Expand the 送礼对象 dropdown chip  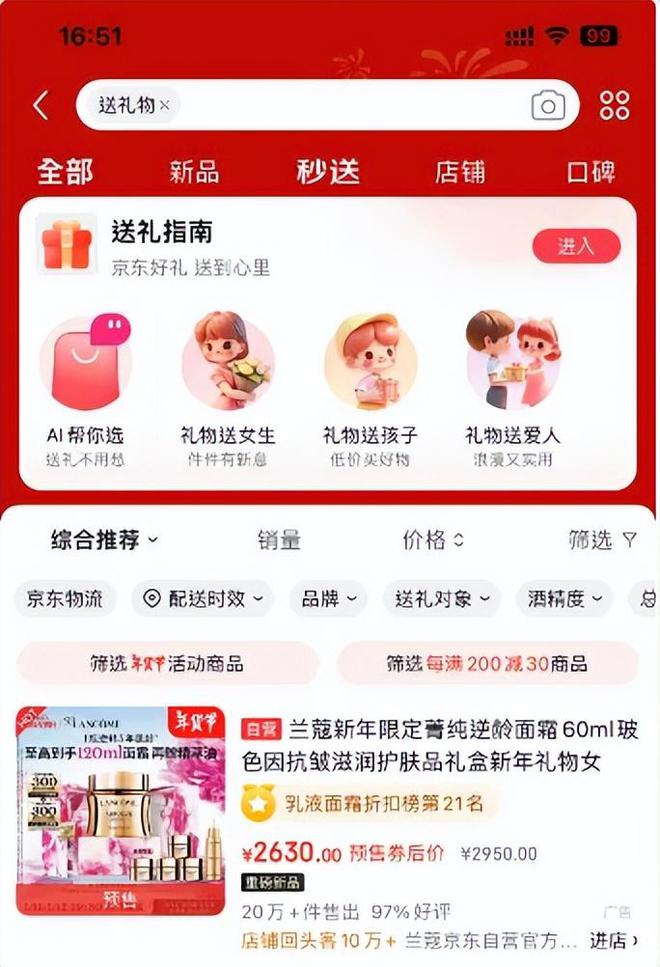(x=442, y=599)
